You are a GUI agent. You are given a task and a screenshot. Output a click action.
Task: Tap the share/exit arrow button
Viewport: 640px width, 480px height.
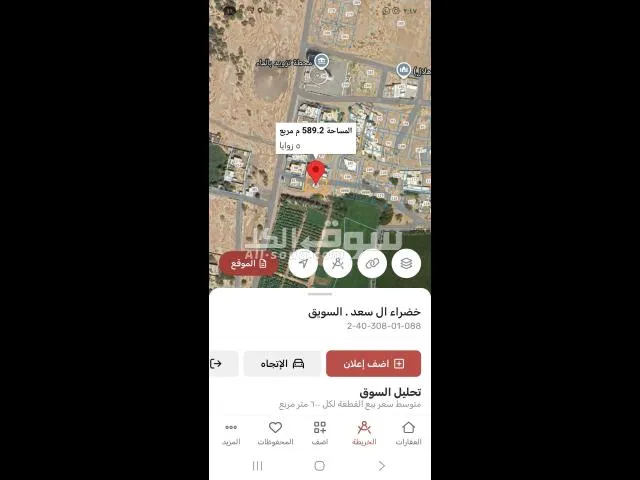222,363
